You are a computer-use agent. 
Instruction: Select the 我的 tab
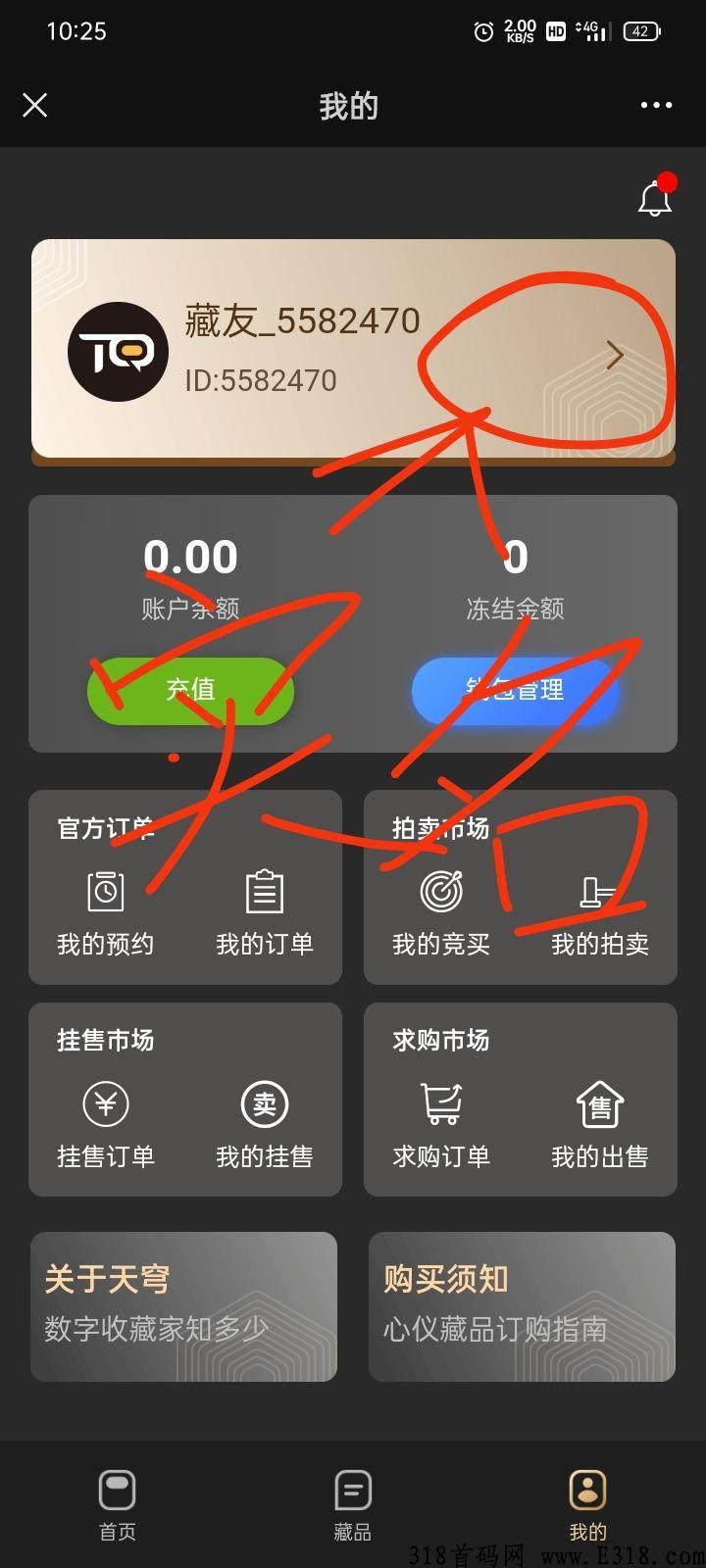point(587,1505)
